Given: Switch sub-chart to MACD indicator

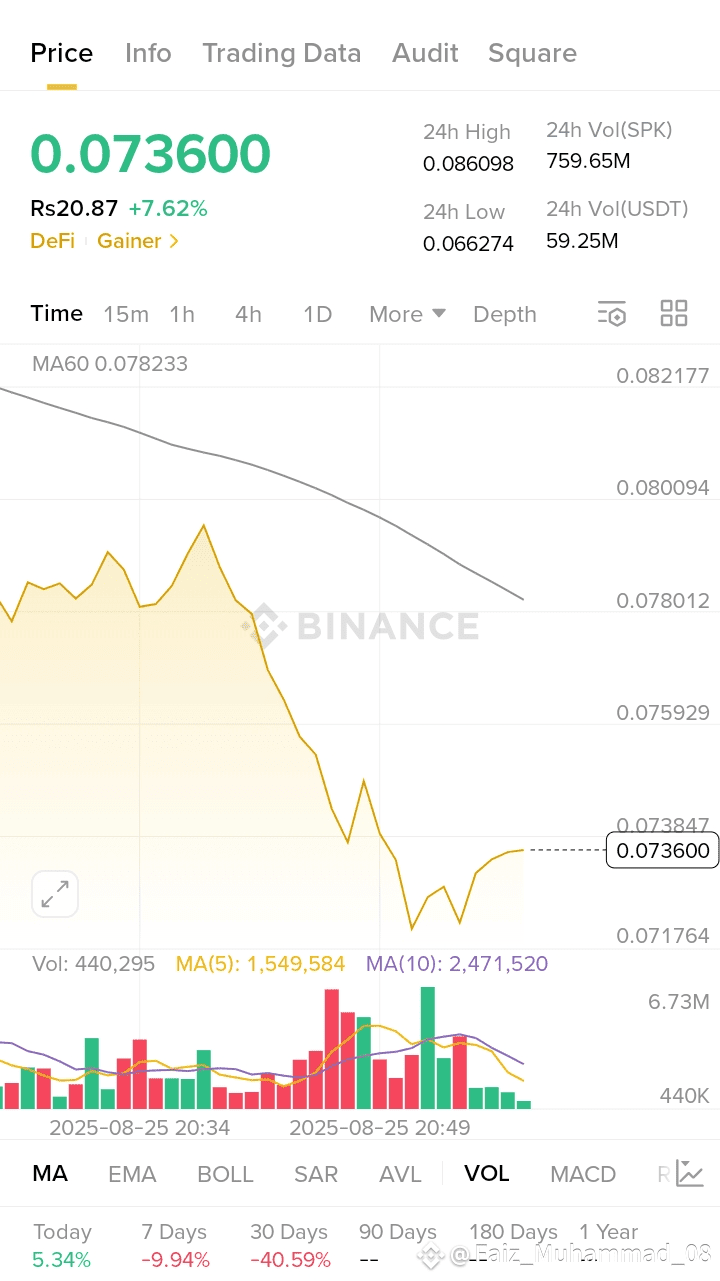Looking at the screenshot, I should pyautogui.click(x=583, y=1174).
